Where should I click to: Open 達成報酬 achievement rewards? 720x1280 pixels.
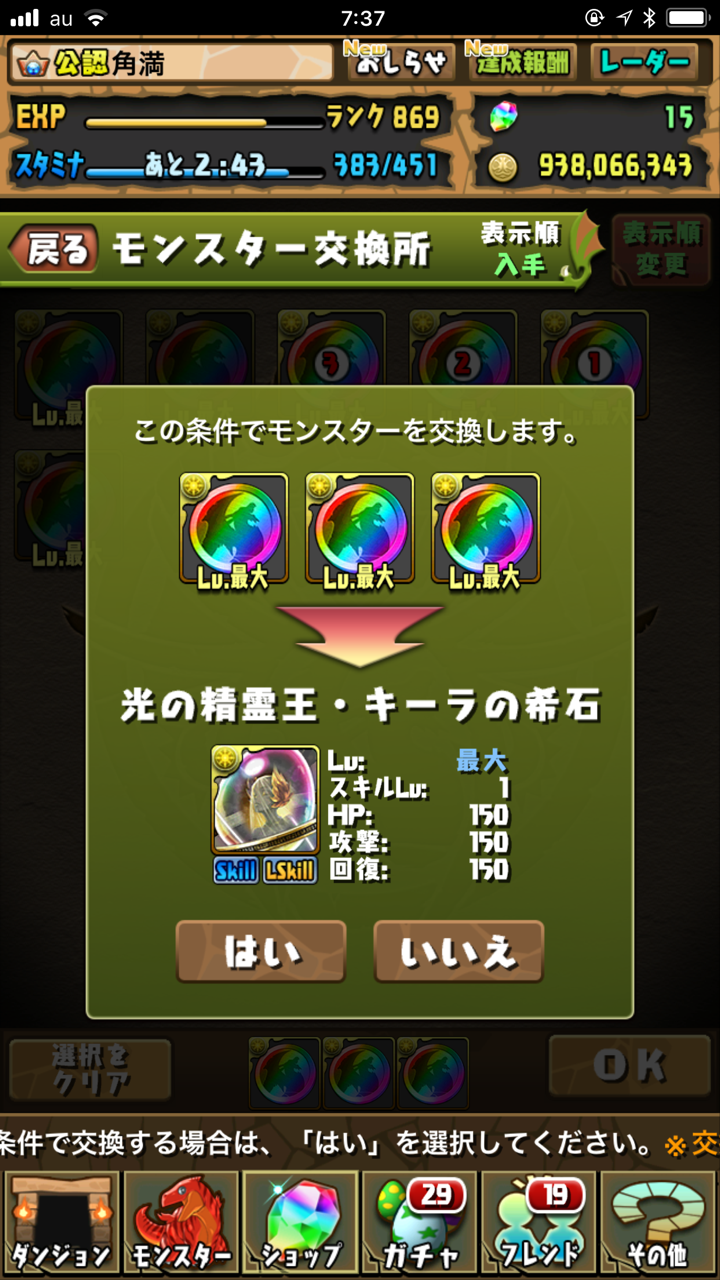(x=518, y=62)
